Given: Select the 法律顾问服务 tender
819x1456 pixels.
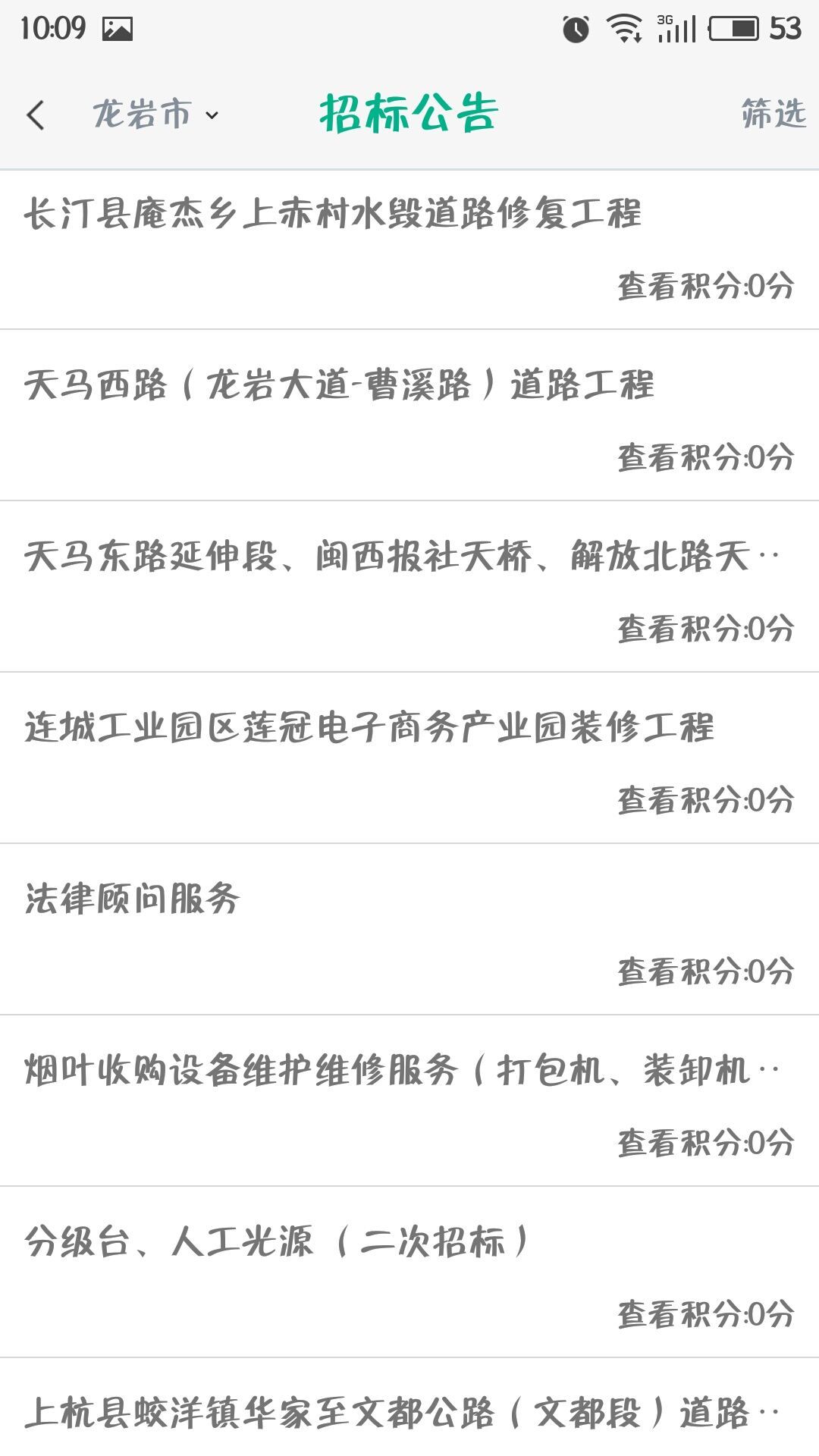Looking at the screenshot, I should 409,930.
